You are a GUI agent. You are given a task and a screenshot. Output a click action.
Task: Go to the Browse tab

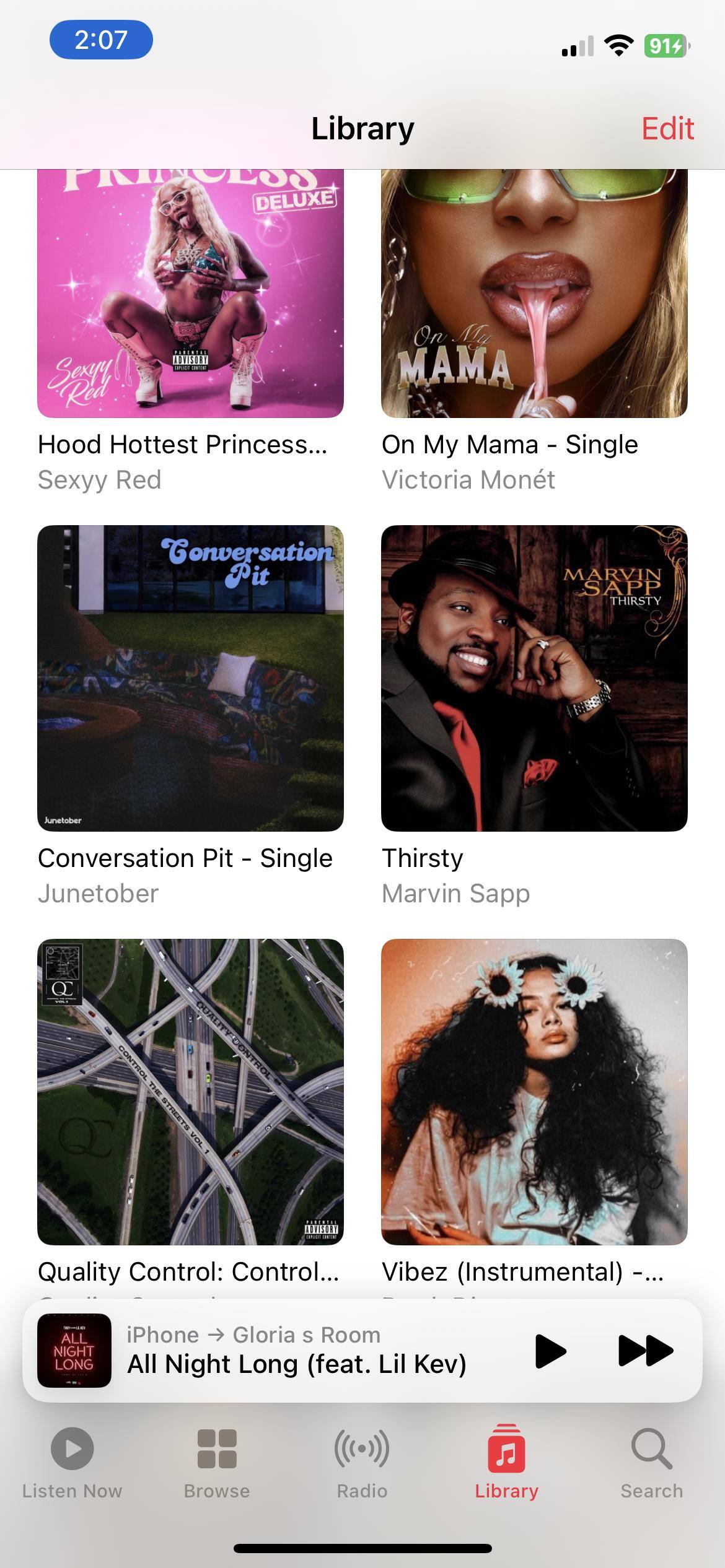pos(217,1463)
